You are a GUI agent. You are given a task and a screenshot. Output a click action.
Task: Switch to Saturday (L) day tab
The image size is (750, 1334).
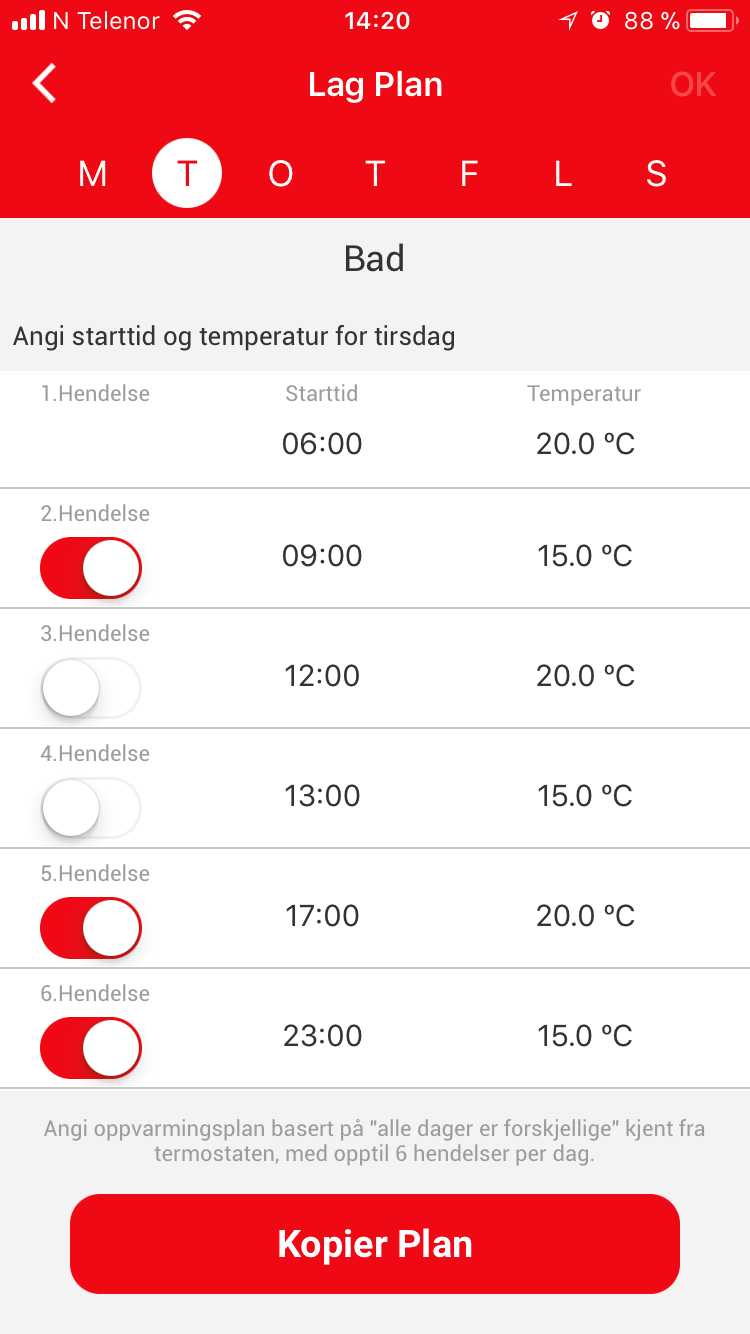coord(563,174)
